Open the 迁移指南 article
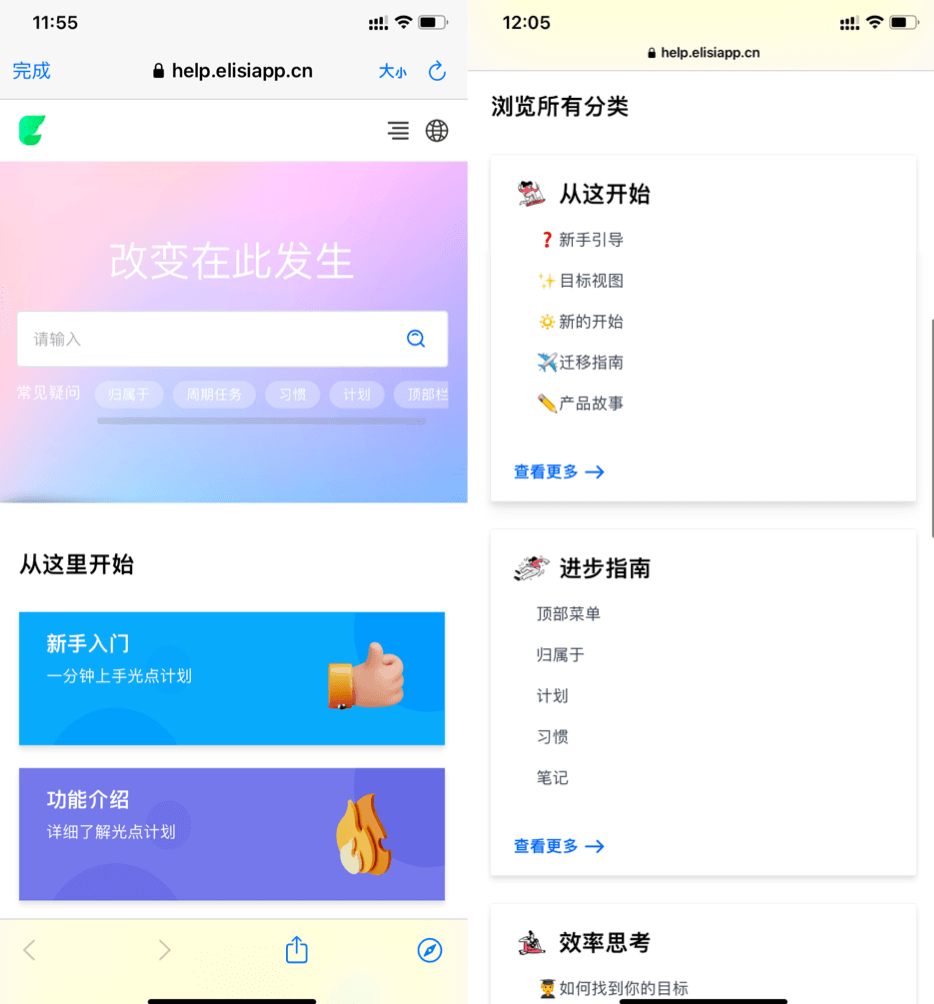The image size is (934, 1004). point(590,363)
